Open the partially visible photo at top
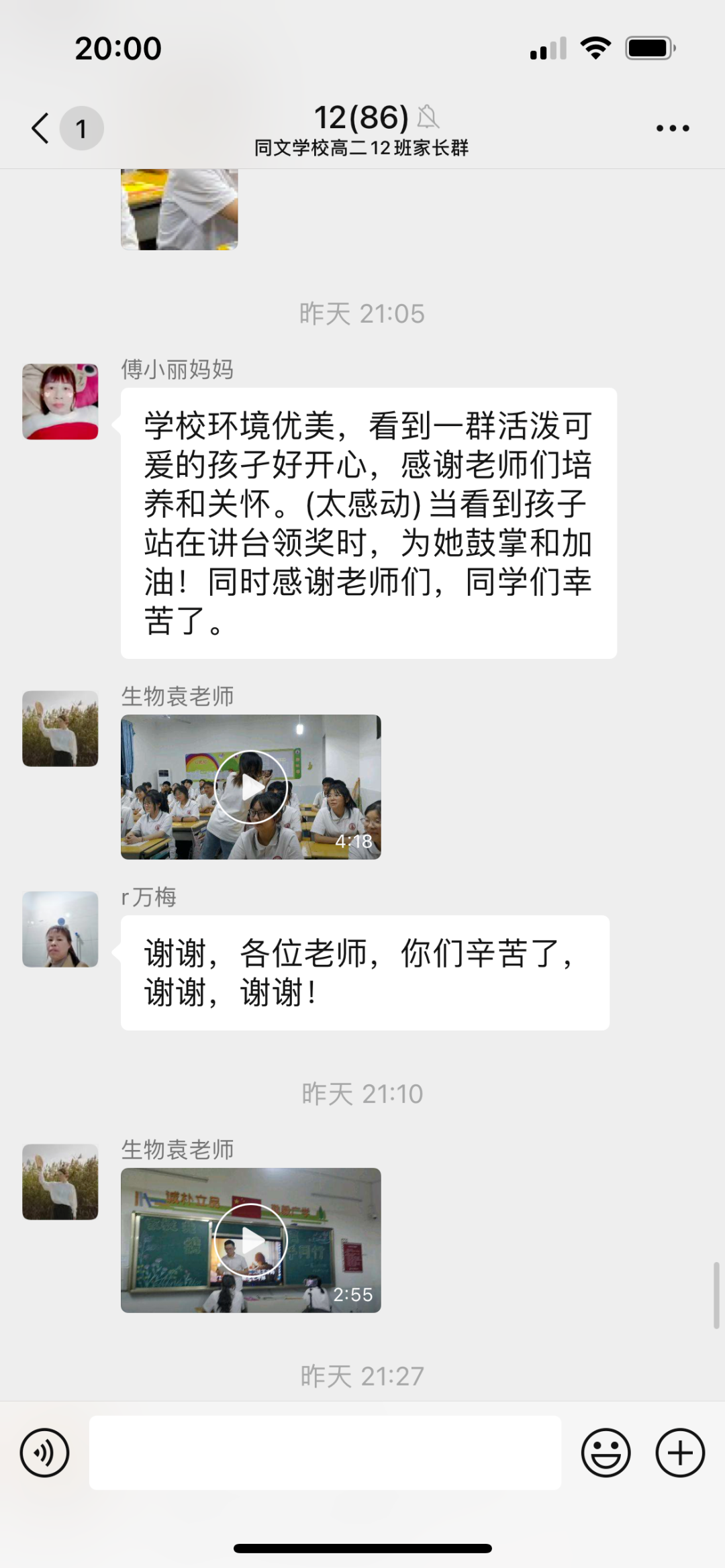This screenshot has width=725, height=1568. (x=179, y=209)
